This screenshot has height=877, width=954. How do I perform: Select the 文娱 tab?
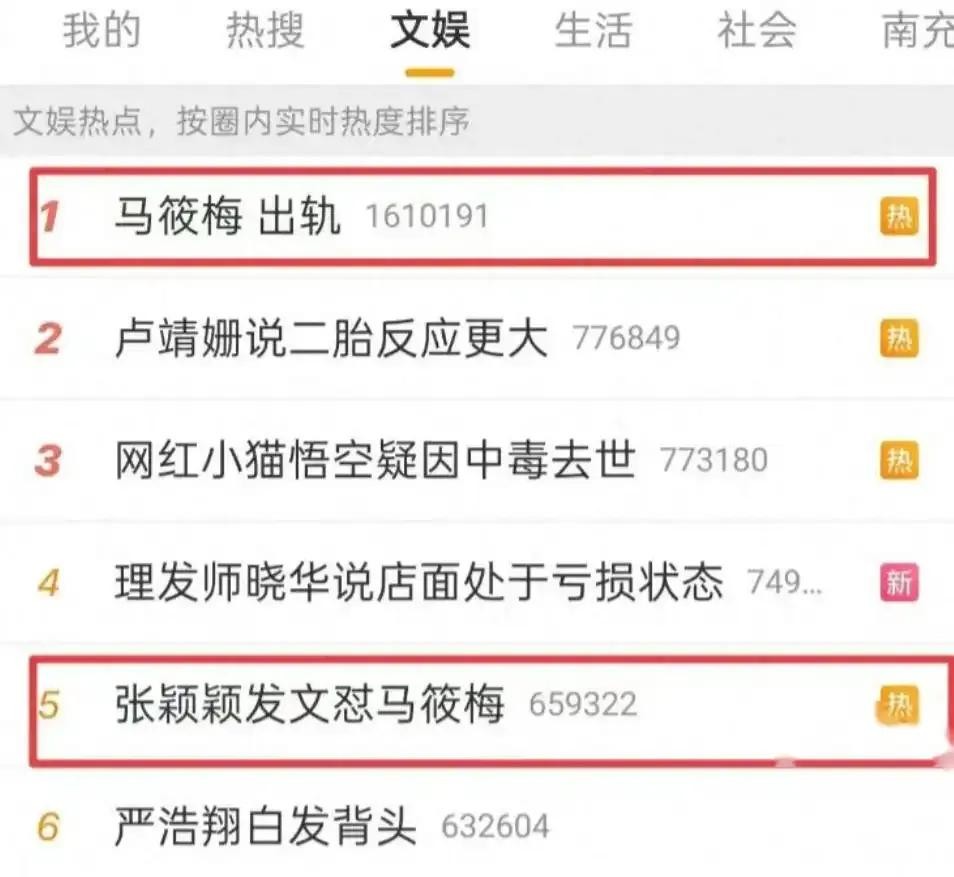(x=430, y=31)
